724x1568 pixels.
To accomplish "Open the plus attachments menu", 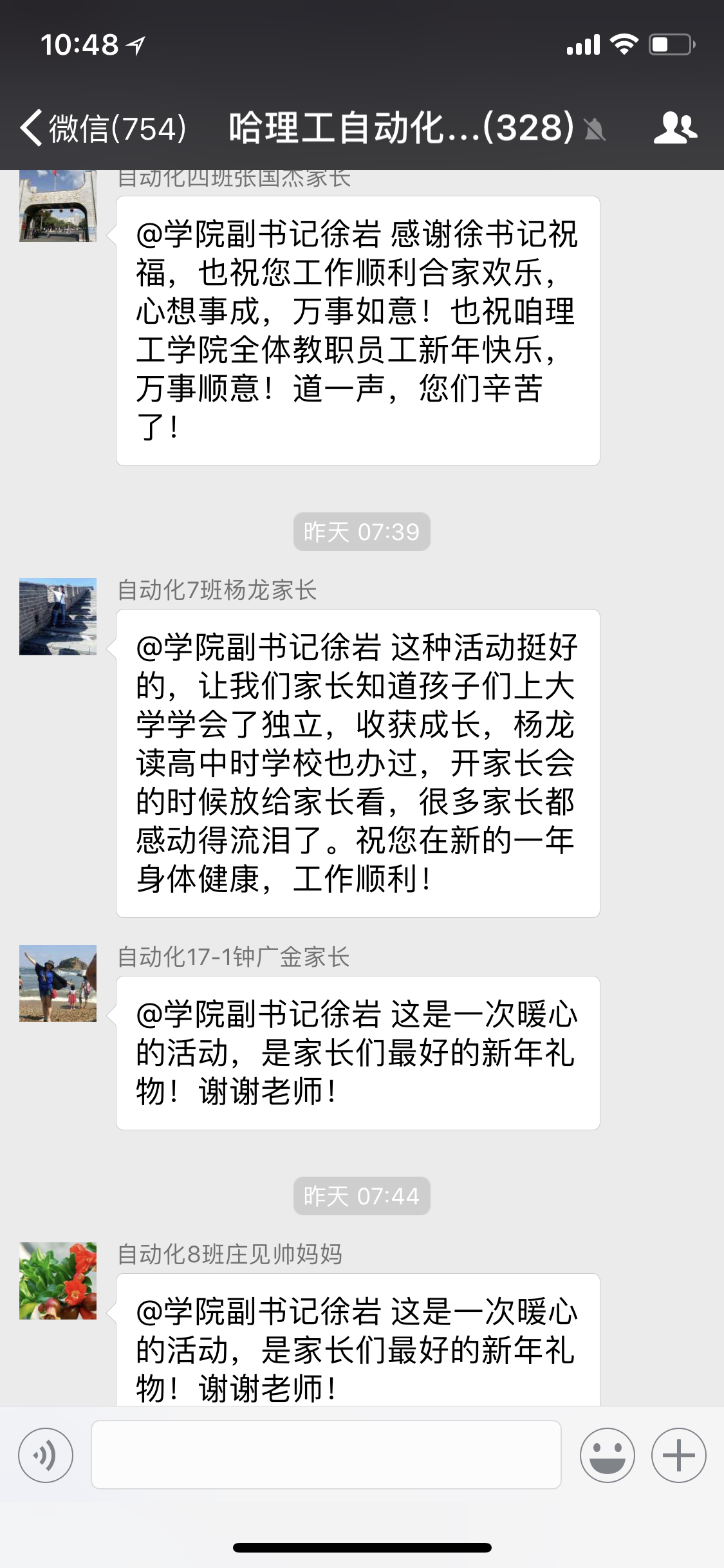I will (678, 1455).
